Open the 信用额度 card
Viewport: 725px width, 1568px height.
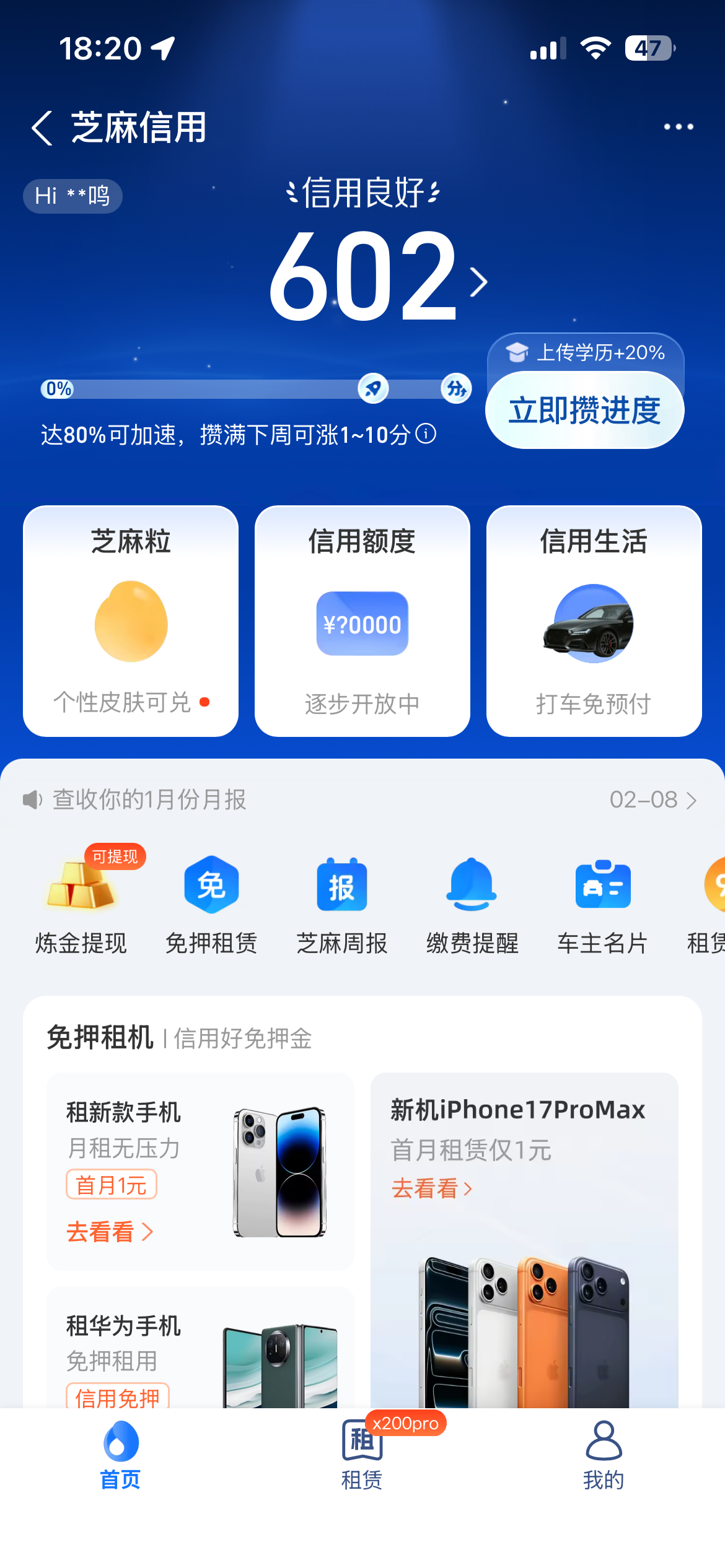[x=362, y=621]
